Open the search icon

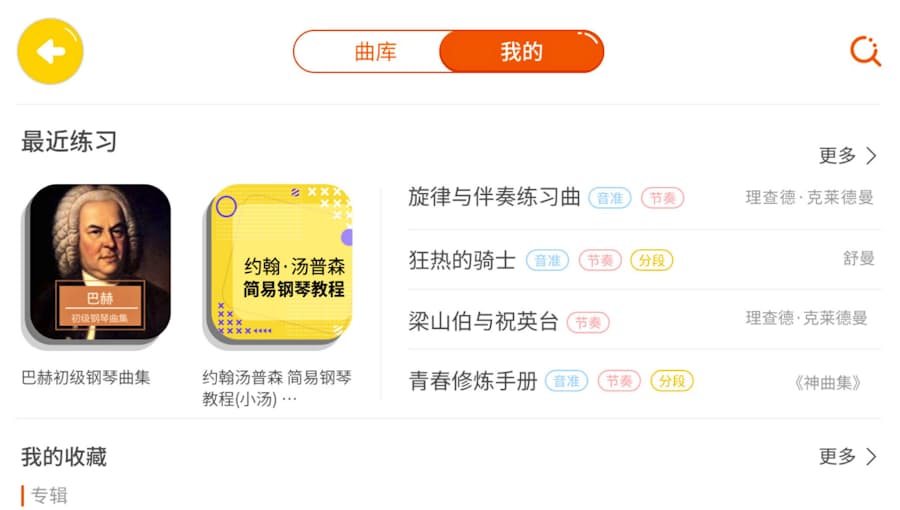pos(864,51)
